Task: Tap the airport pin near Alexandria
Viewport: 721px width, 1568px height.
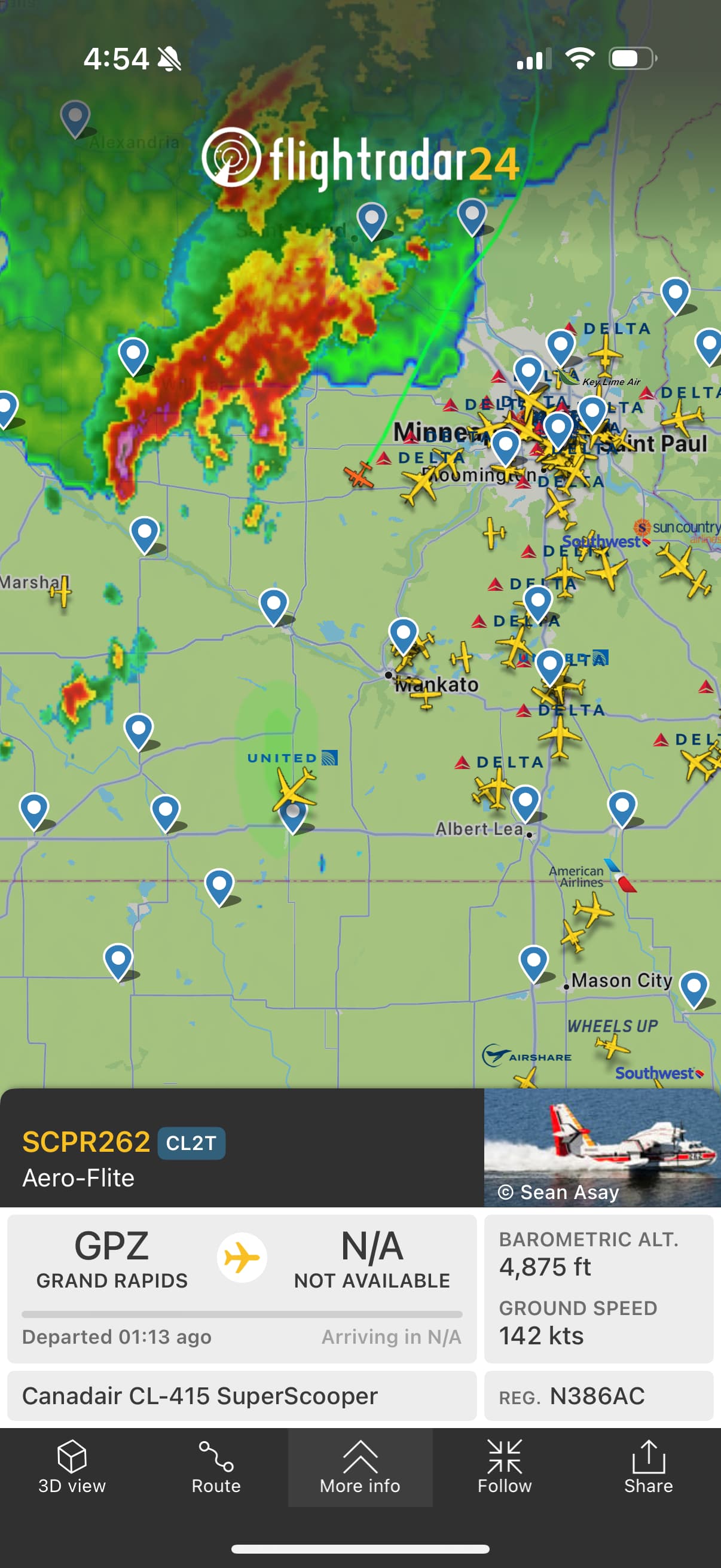Action: click(x=75, y=117)
